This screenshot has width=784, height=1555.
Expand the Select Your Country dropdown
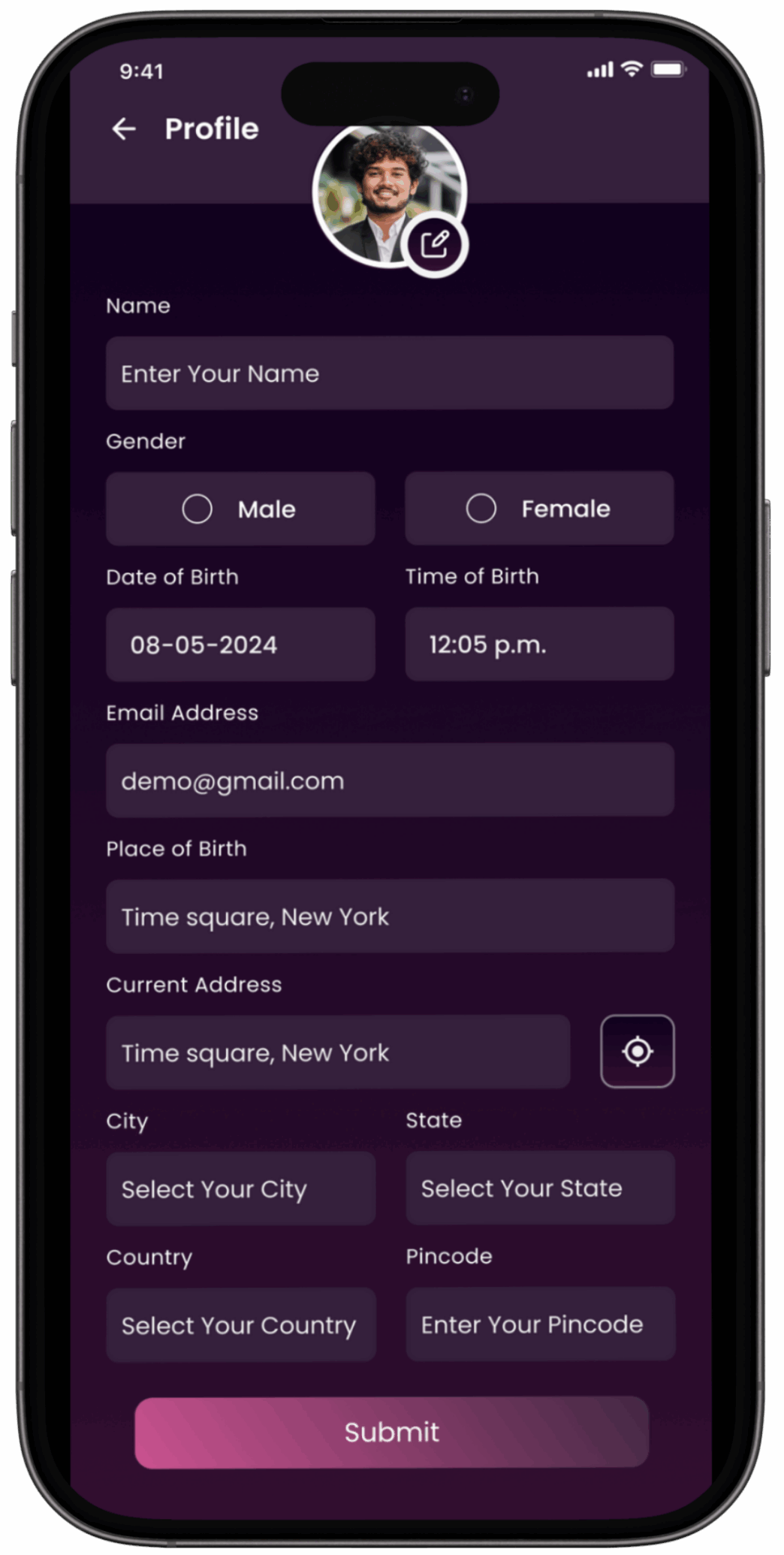pos(240,1325)
